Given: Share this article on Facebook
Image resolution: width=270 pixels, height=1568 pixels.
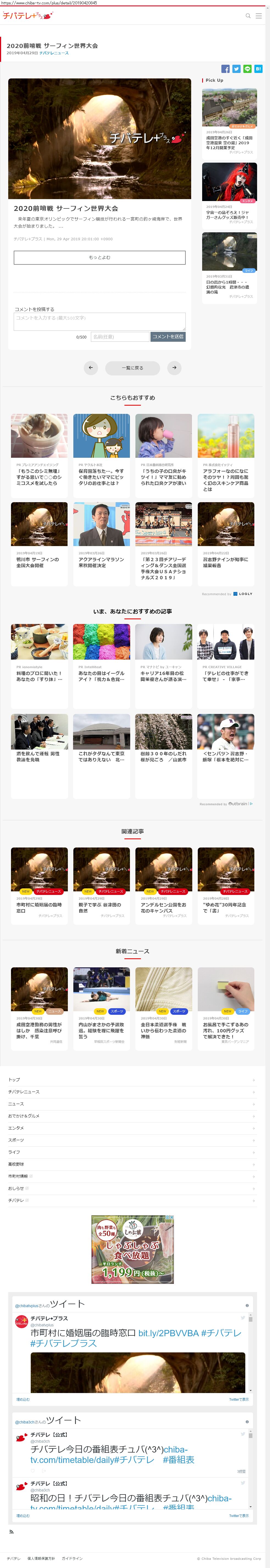Looking at the screenshot, I should 226,69.
